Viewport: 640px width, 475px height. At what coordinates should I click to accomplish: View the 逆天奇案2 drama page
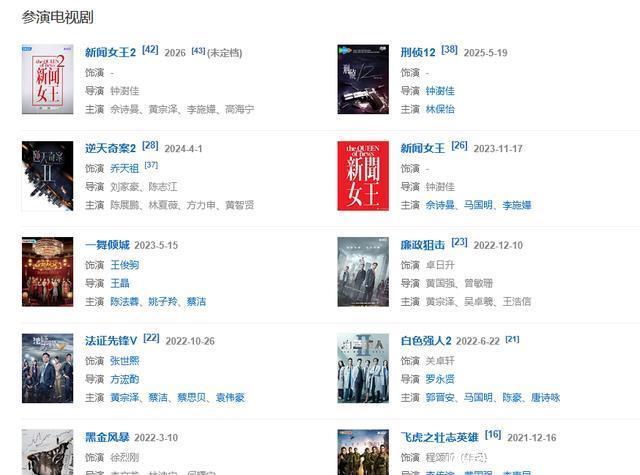coord(111,149)
